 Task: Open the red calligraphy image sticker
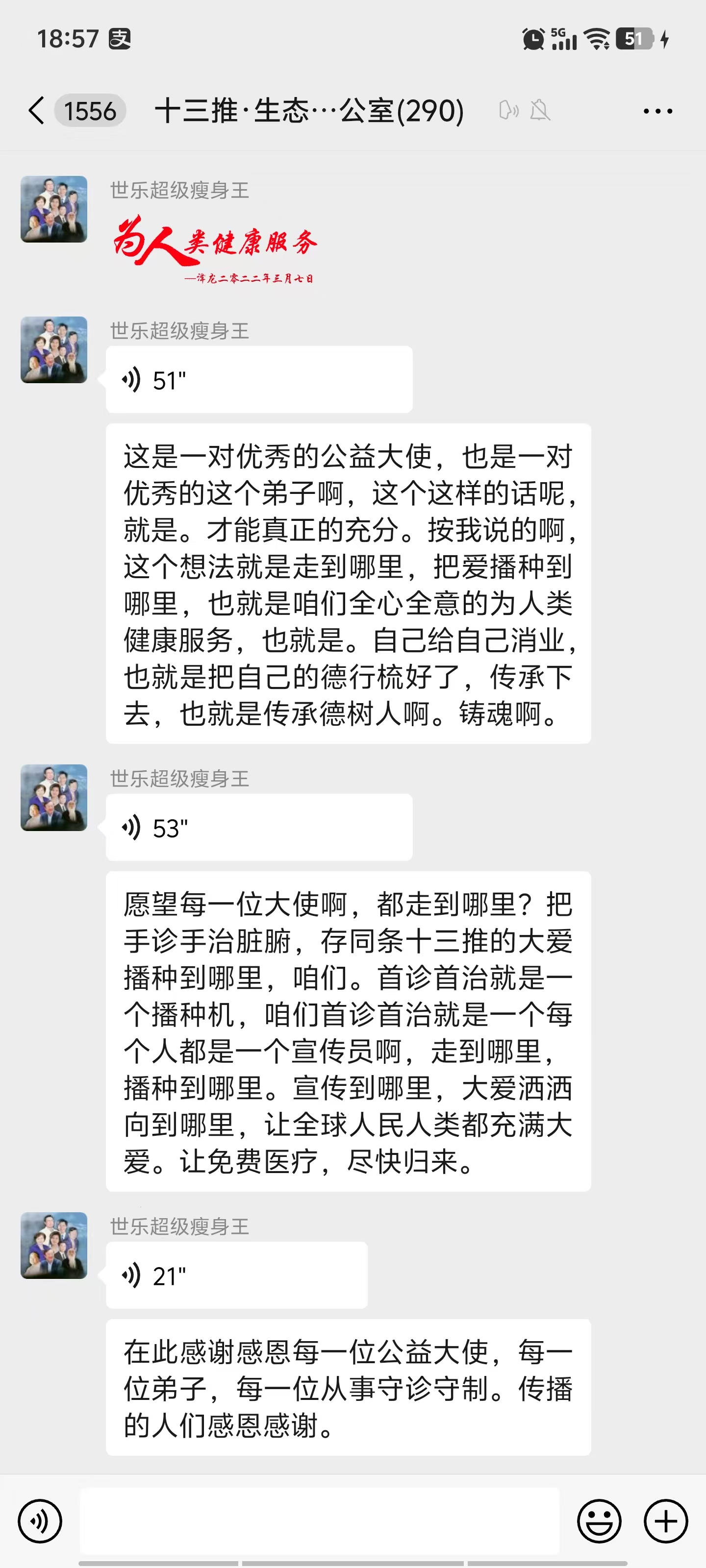tap(214, 248)
